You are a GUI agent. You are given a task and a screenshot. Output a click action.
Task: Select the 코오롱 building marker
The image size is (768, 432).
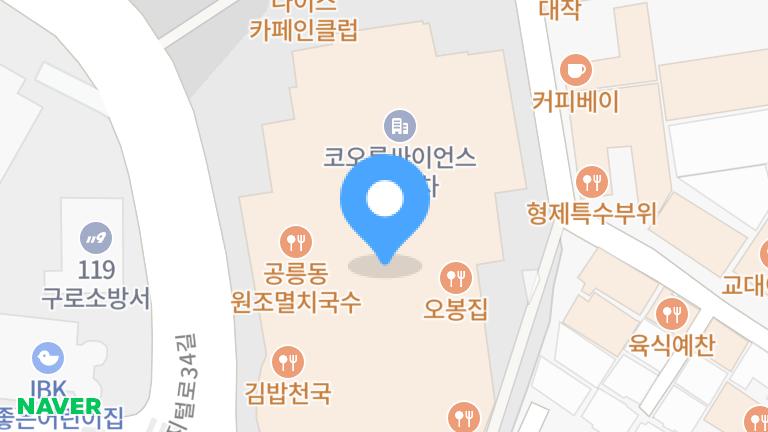point(398,126)
